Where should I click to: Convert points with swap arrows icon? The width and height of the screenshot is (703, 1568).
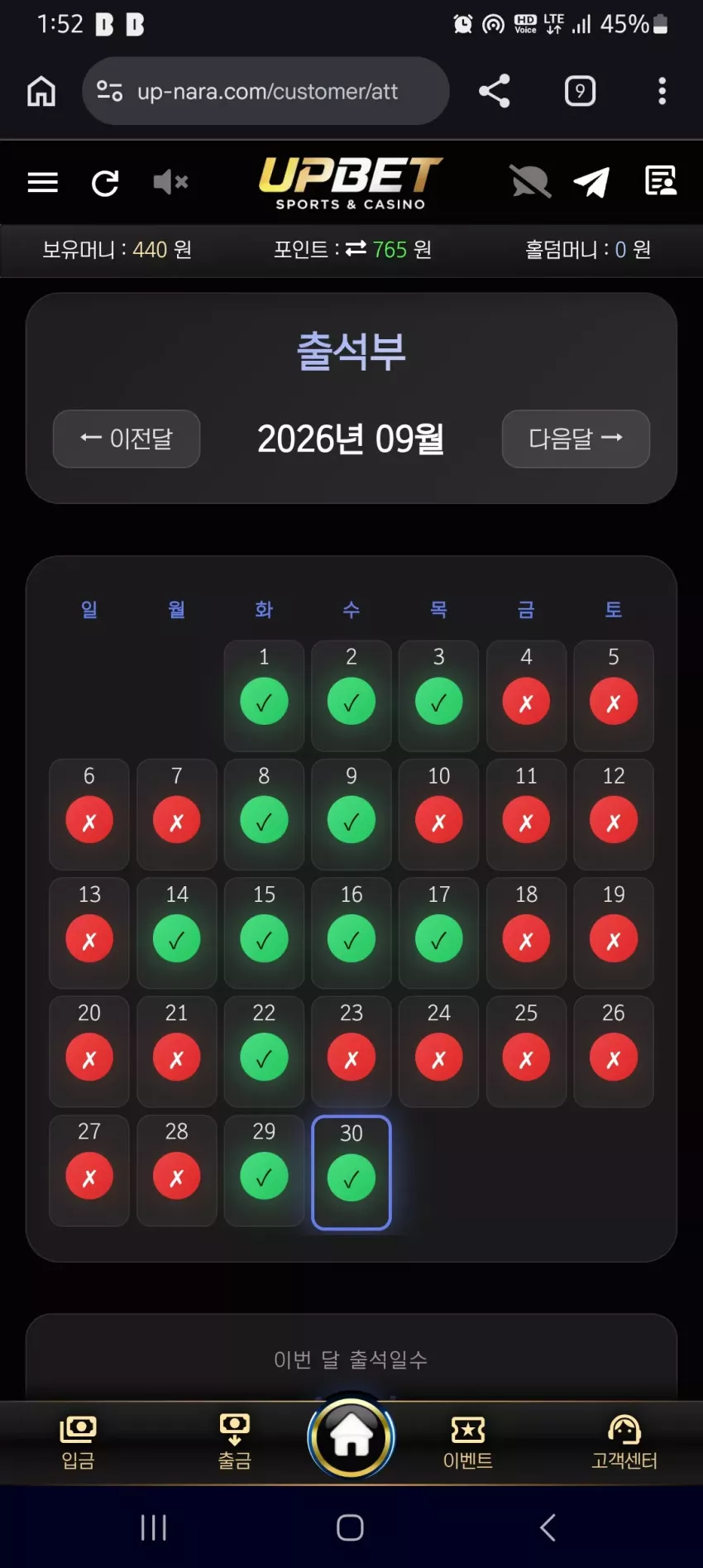click(x=356, y=248)
